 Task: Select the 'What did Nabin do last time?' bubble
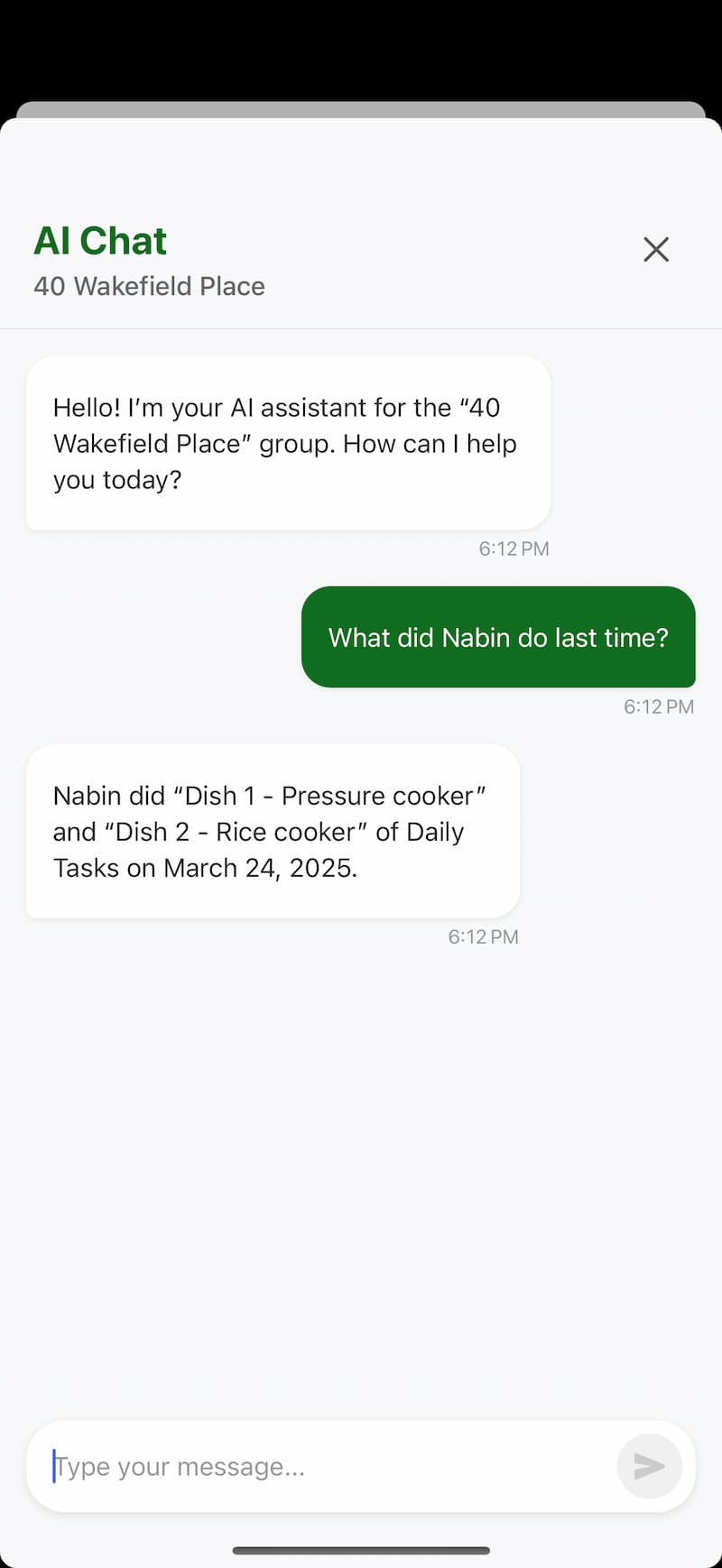coord(498,637)
